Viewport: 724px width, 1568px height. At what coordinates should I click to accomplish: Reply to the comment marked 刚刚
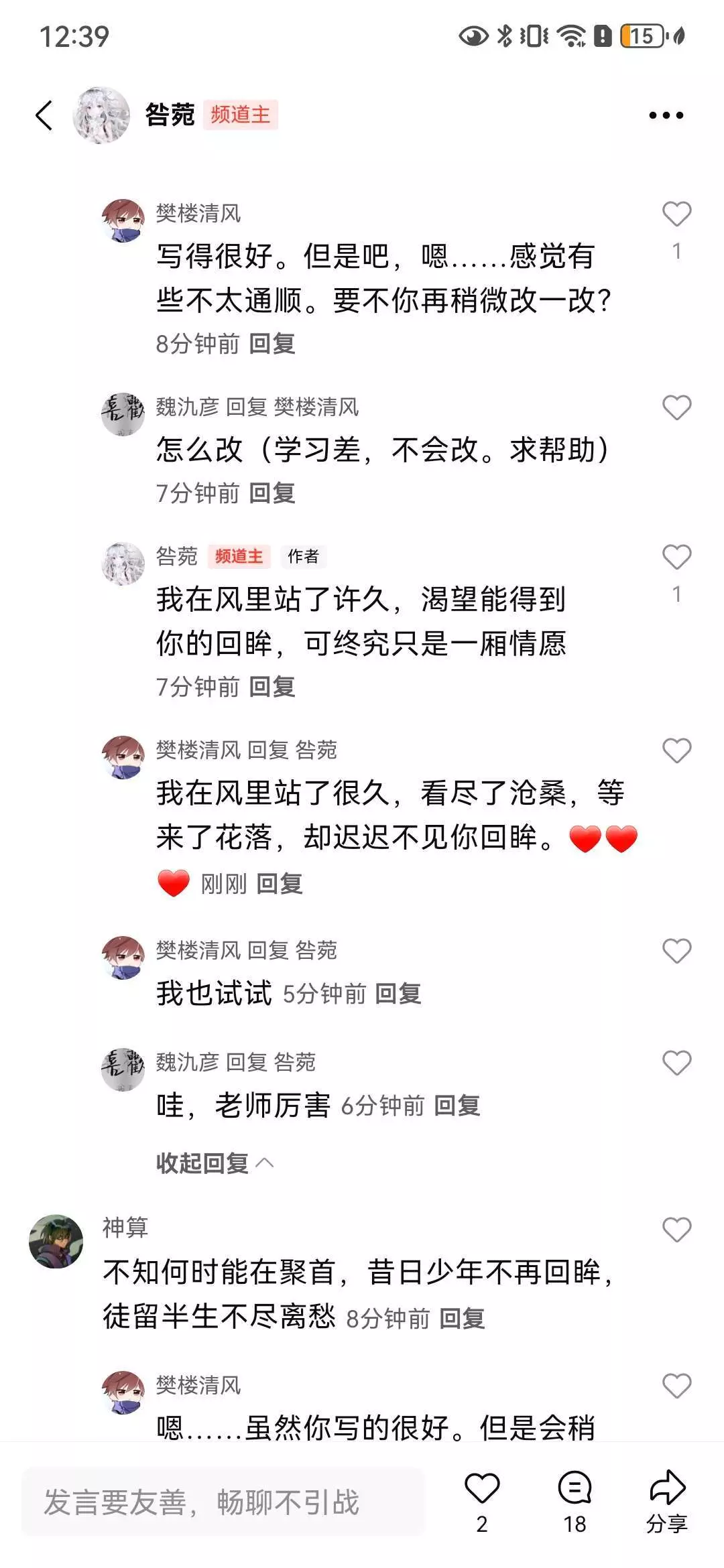(280, 884)
